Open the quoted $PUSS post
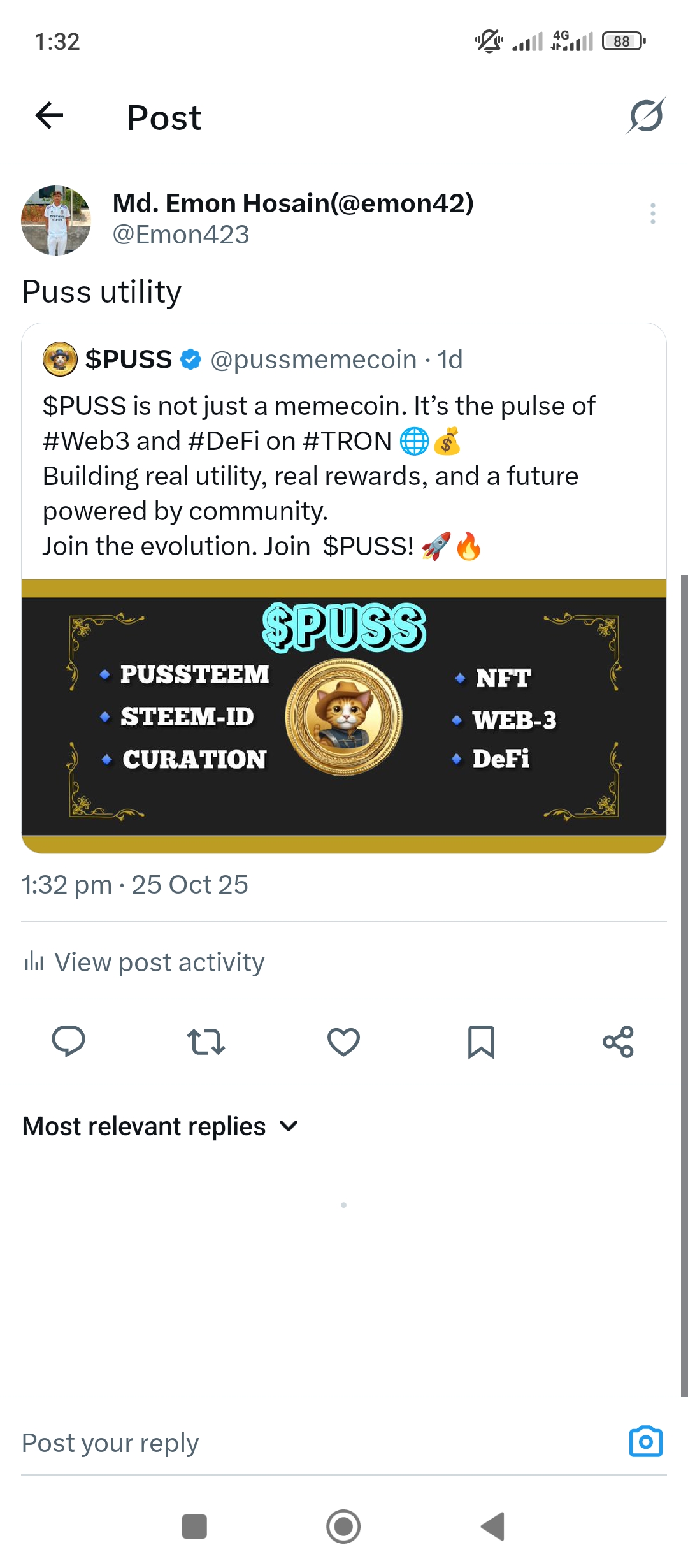The height and width of the screenshot is (1568, 688). pos(344,451)
